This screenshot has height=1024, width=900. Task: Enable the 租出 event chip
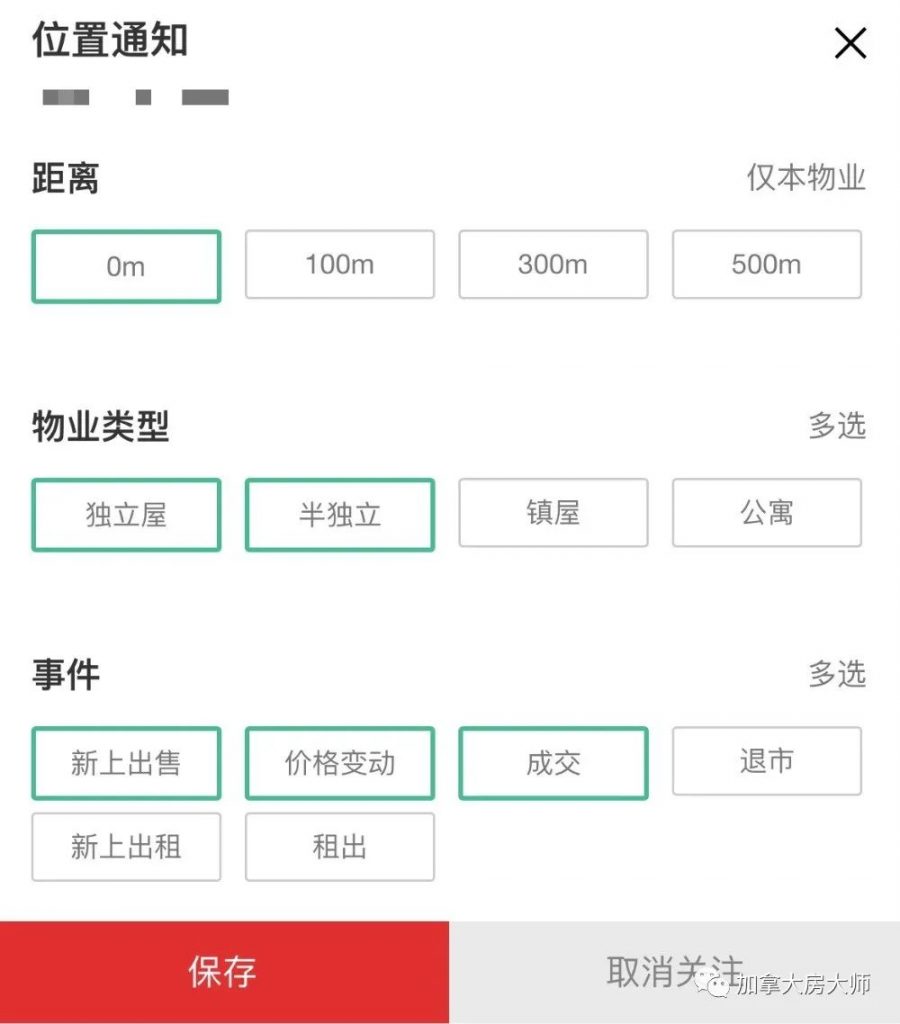340,847
